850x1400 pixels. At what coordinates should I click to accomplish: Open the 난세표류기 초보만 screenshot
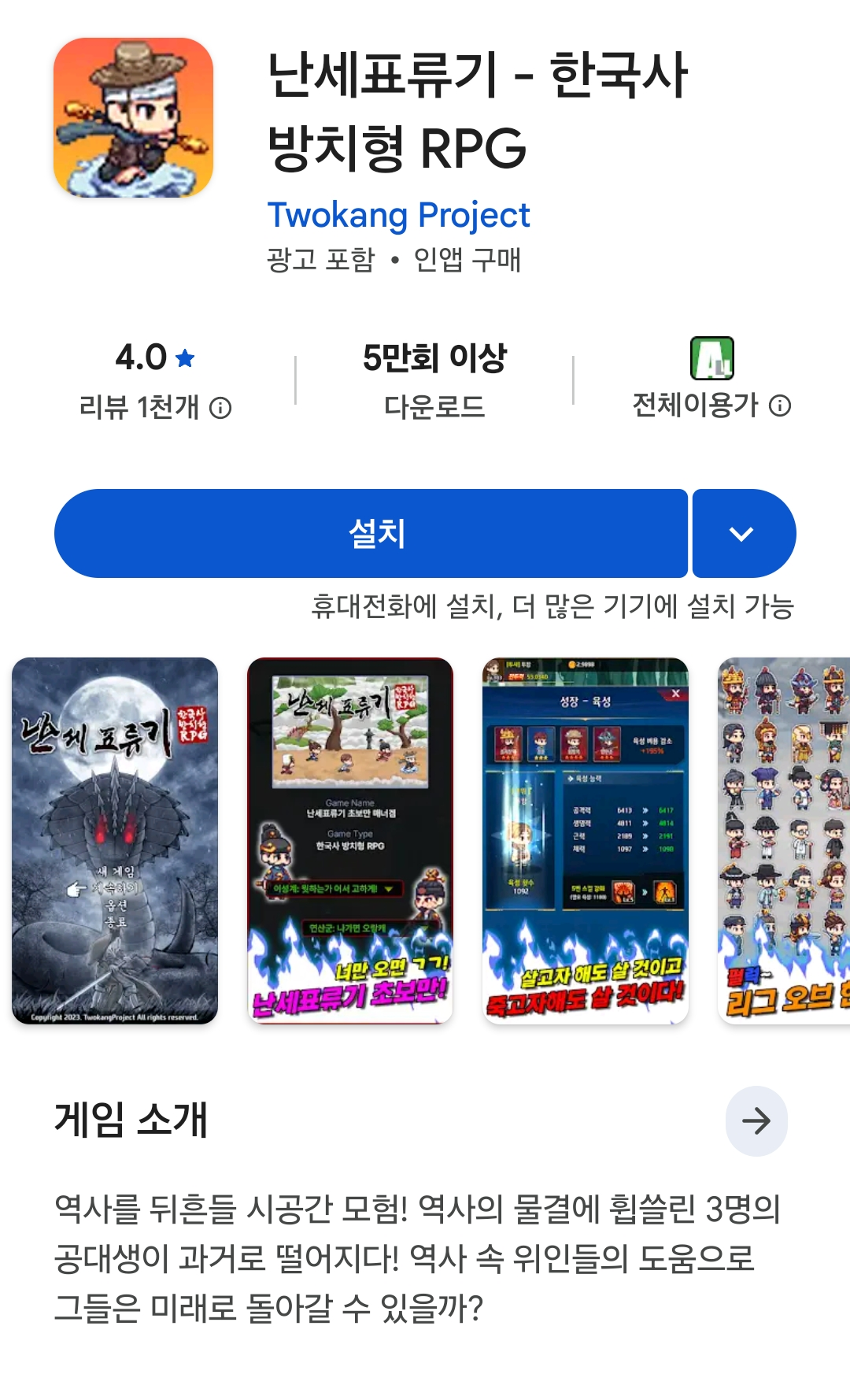pos(350,840)
